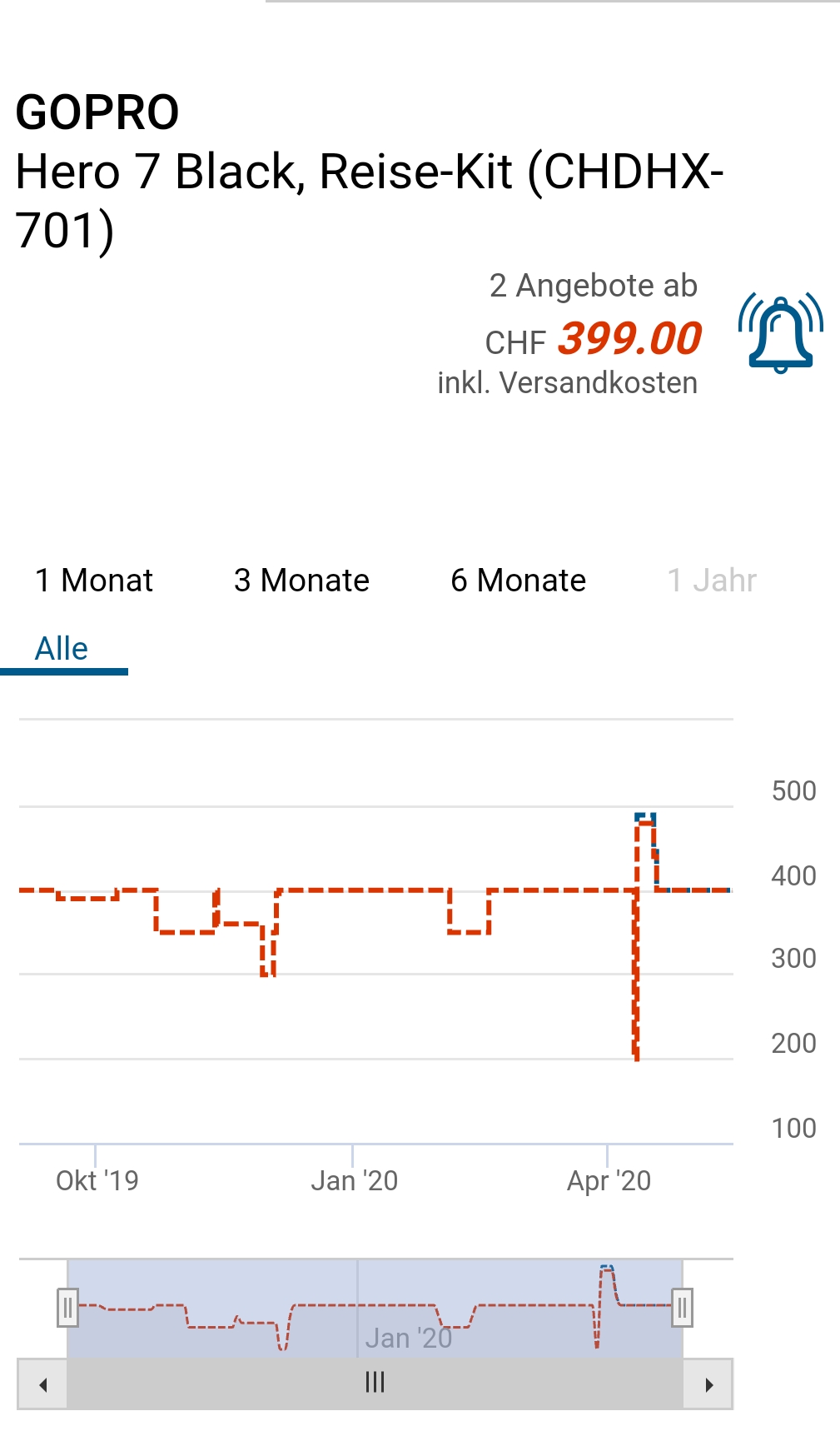Show the 6 Monate price history

point(518,581)
